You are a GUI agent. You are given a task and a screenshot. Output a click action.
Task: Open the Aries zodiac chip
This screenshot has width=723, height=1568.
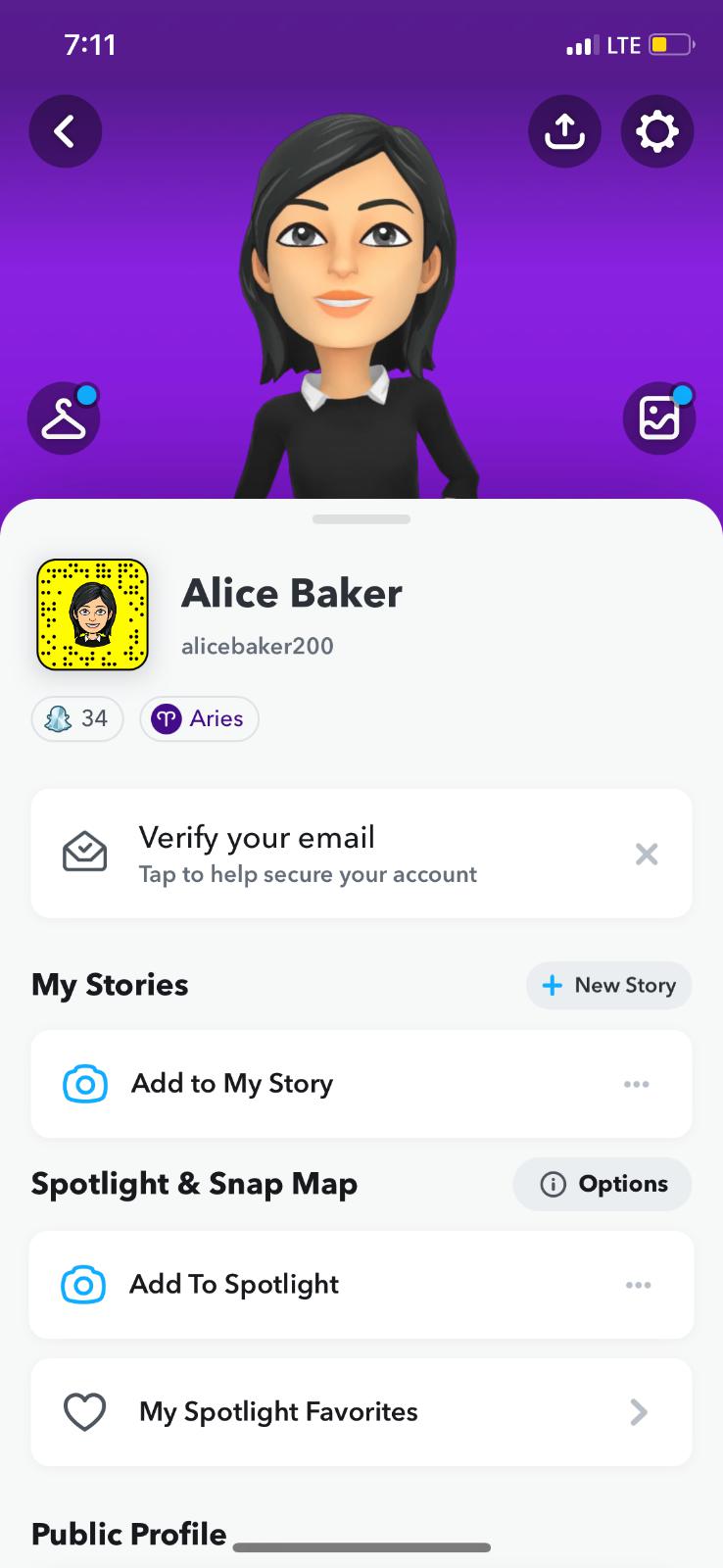[199, 718]
